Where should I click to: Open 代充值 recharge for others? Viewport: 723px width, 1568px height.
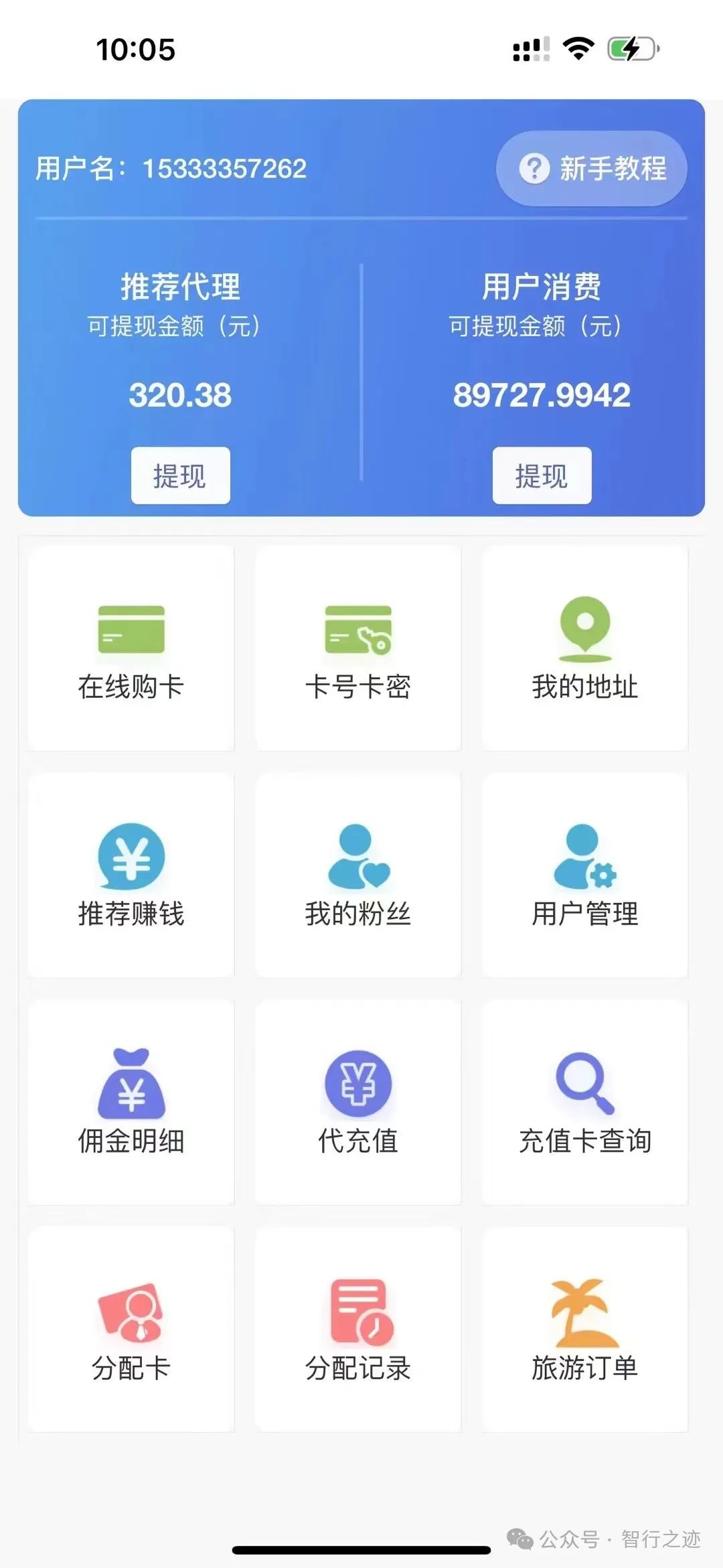[x=358, y=1102]
